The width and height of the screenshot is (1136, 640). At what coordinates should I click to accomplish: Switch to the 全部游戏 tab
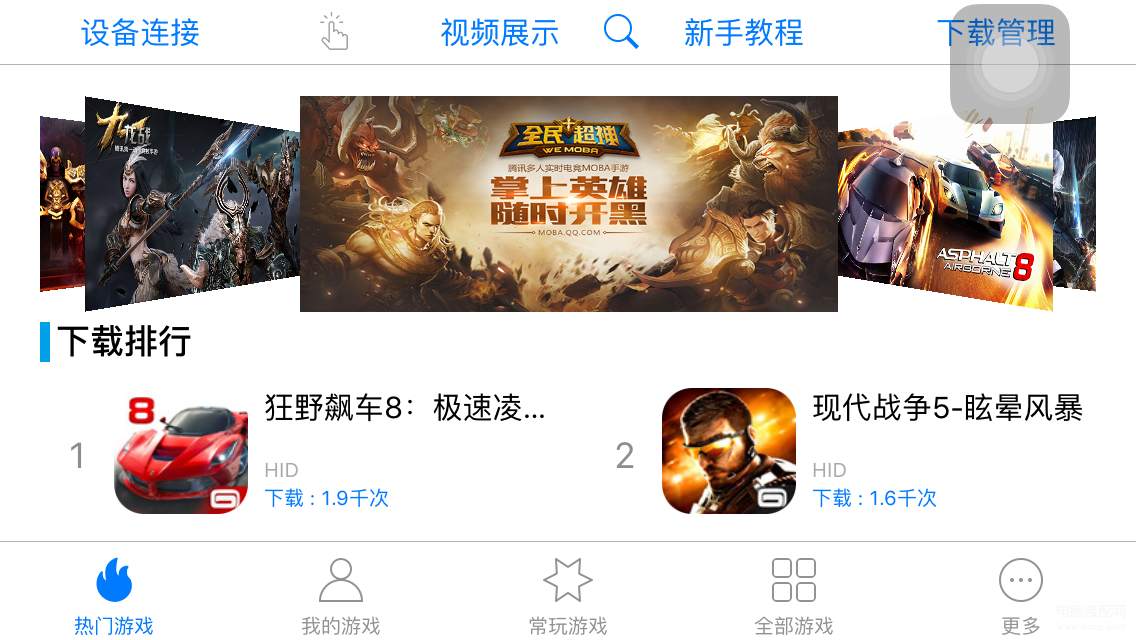pyautogui.click(x=794, y=597)
